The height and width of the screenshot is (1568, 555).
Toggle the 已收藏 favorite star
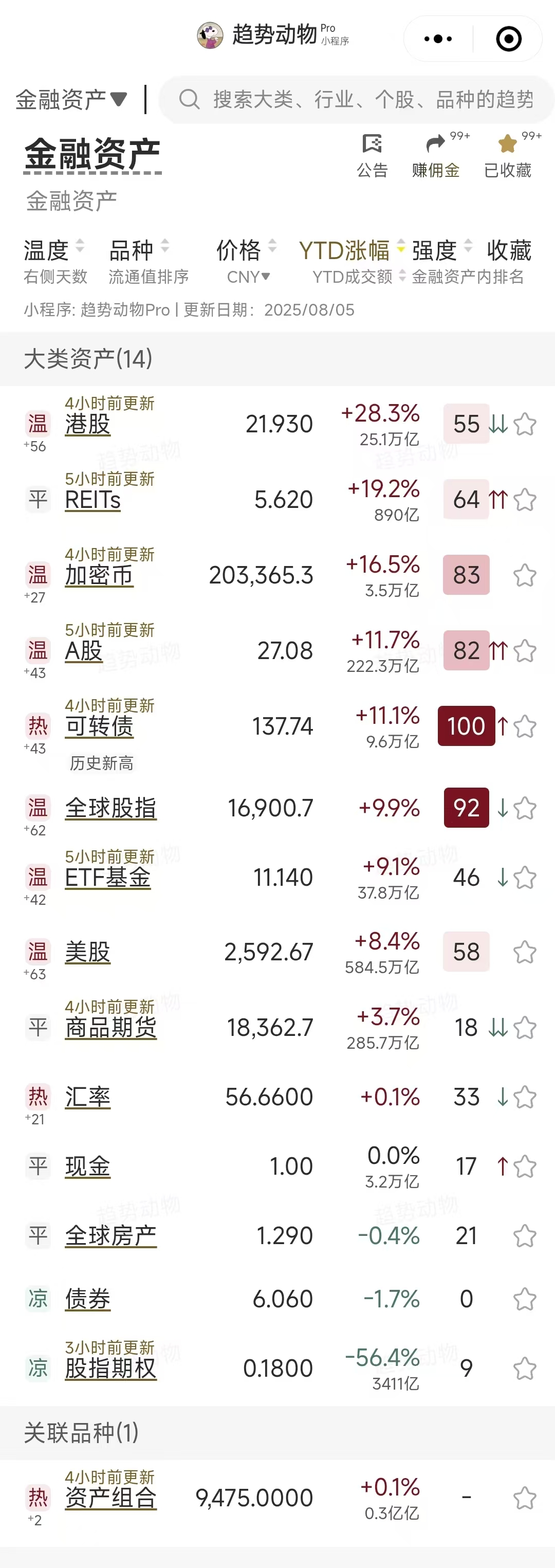click(x=508, y=156)
